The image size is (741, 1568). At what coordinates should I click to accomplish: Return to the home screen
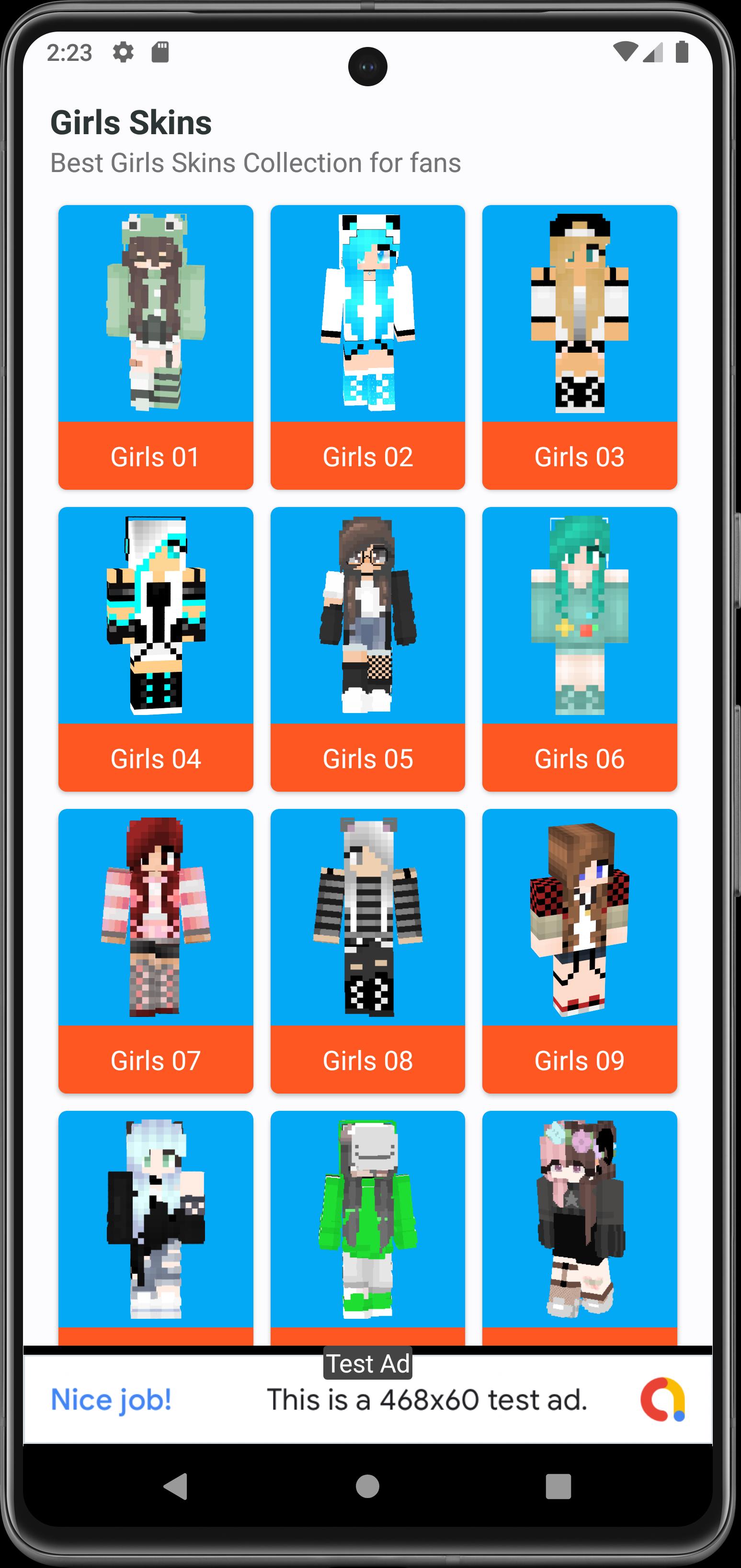pyautogui.click(x=367, y=1486)
